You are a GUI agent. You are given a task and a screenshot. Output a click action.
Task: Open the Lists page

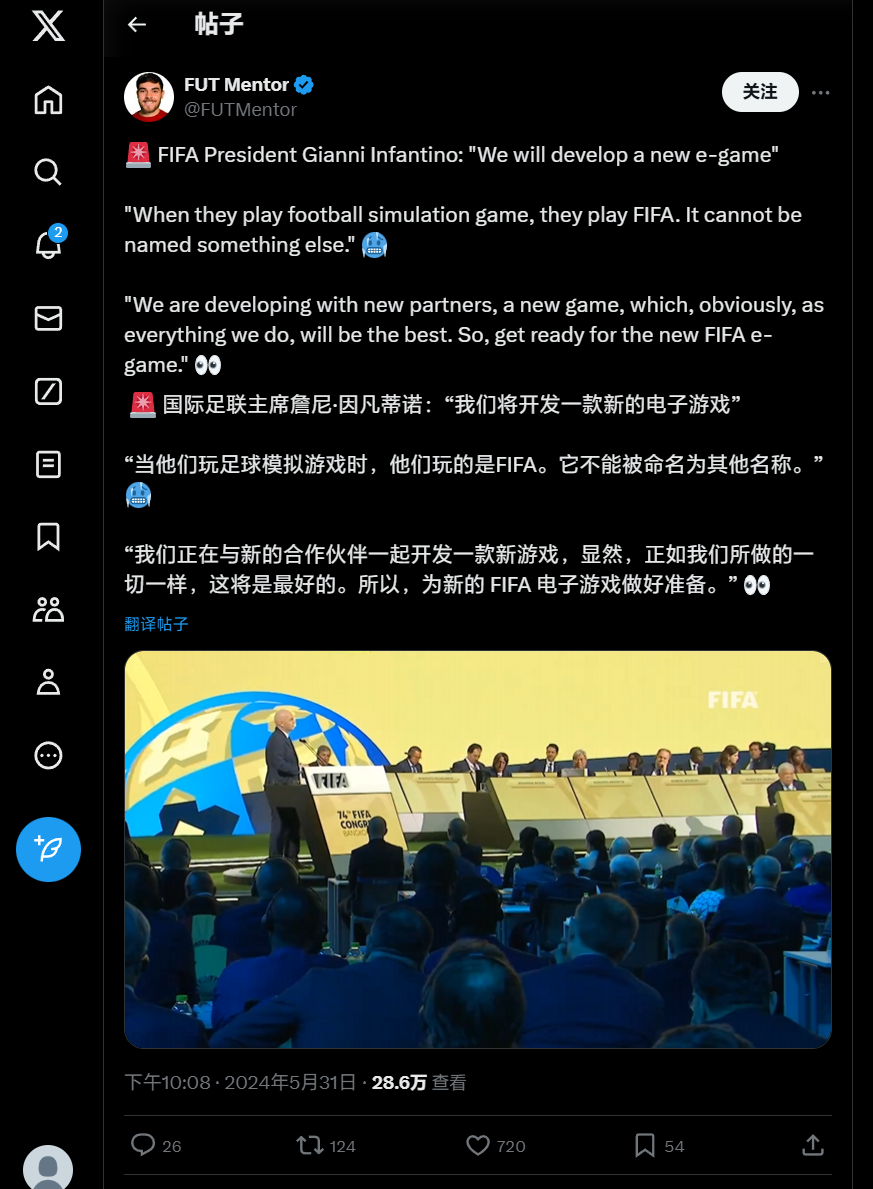point(48,464)
